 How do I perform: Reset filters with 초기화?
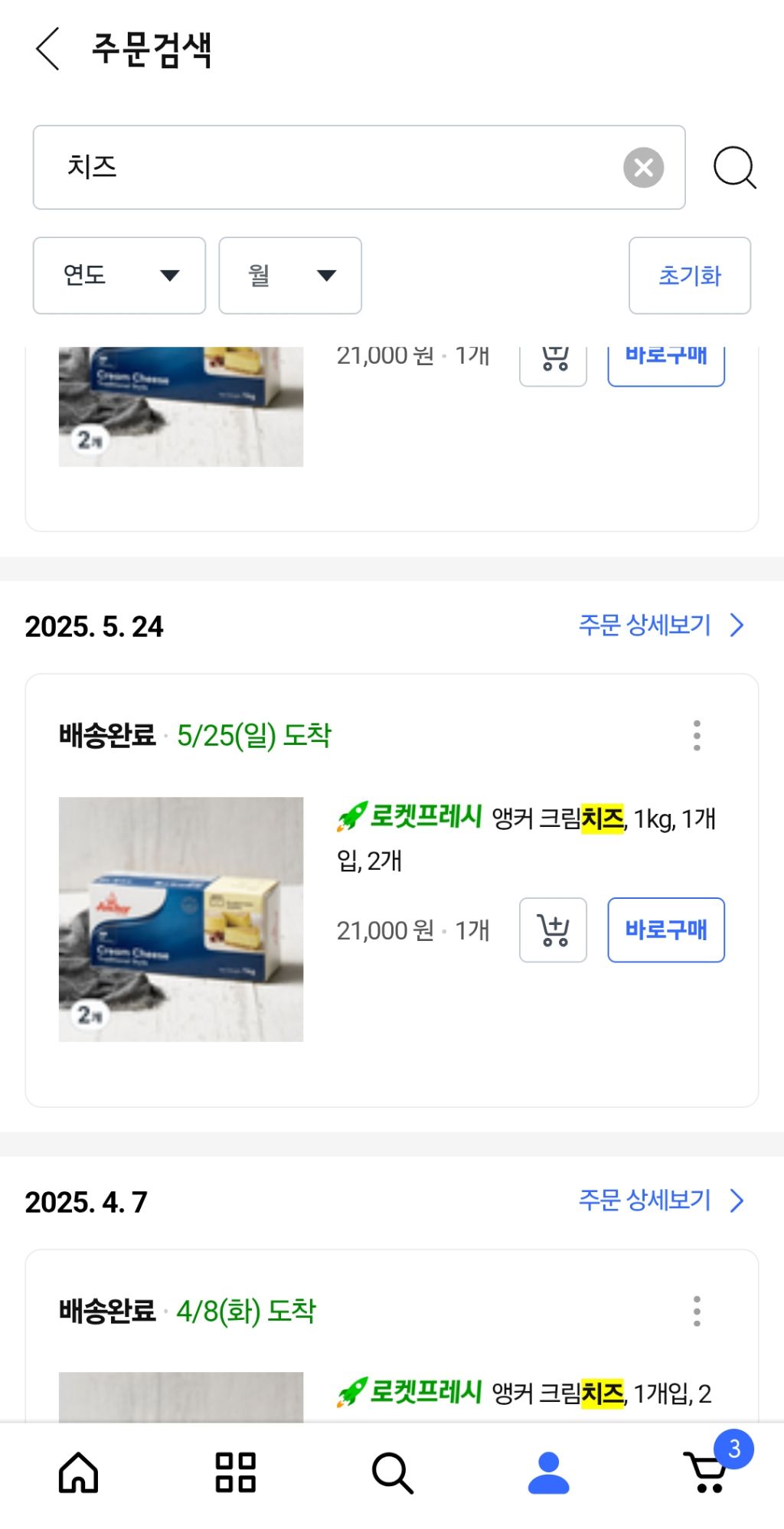coord(689,276)
